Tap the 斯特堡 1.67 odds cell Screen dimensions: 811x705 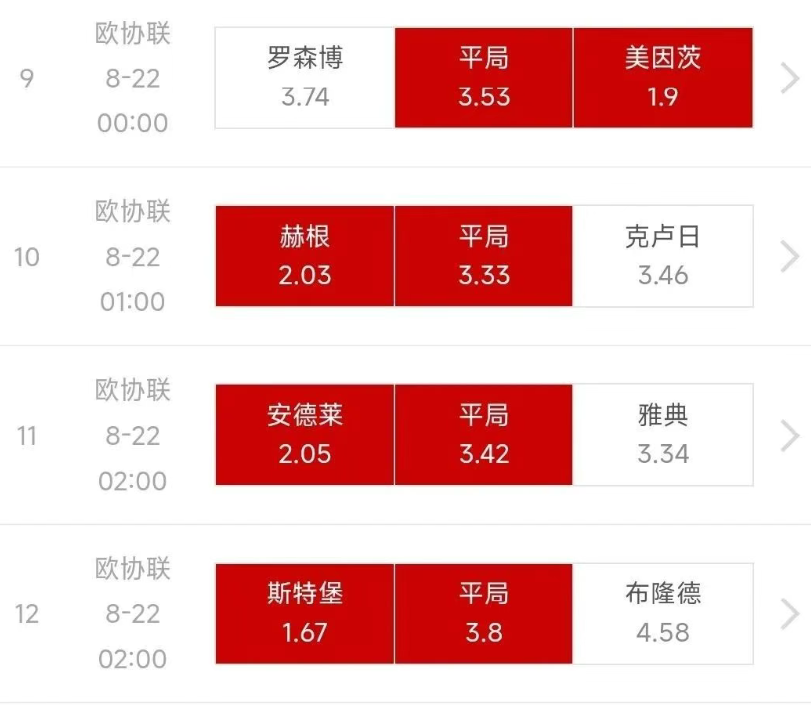305,613
